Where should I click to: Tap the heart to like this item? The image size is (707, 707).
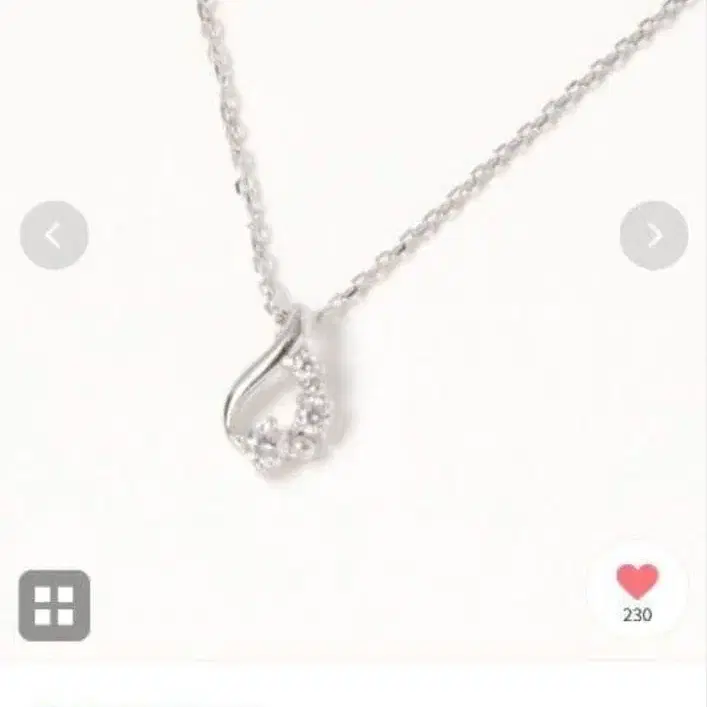[x=637, y=582]
